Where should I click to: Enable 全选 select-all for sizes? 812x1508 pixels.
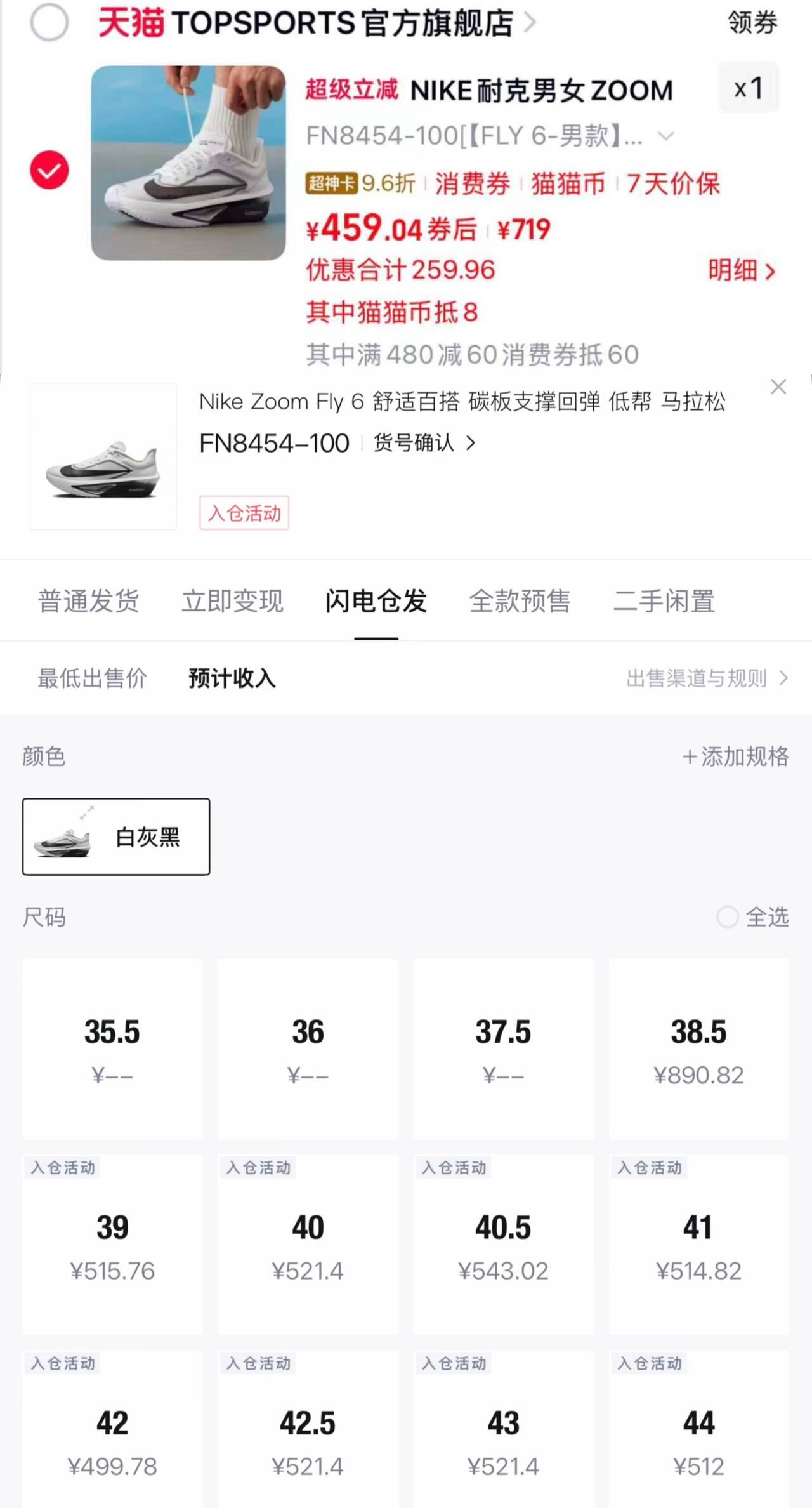[x=727, y=916]
